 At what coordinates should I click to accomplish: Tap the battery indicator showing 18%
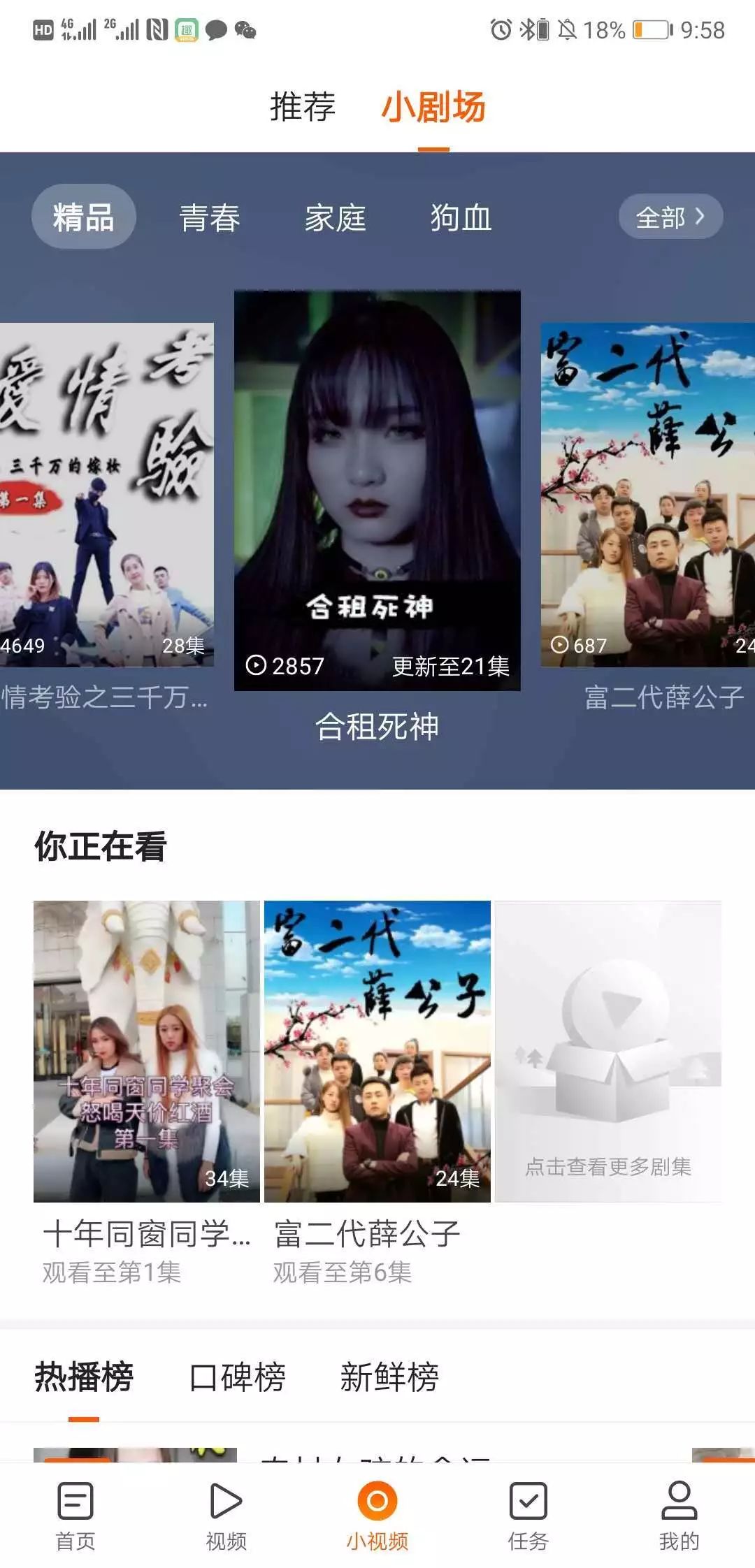point(652,29)
